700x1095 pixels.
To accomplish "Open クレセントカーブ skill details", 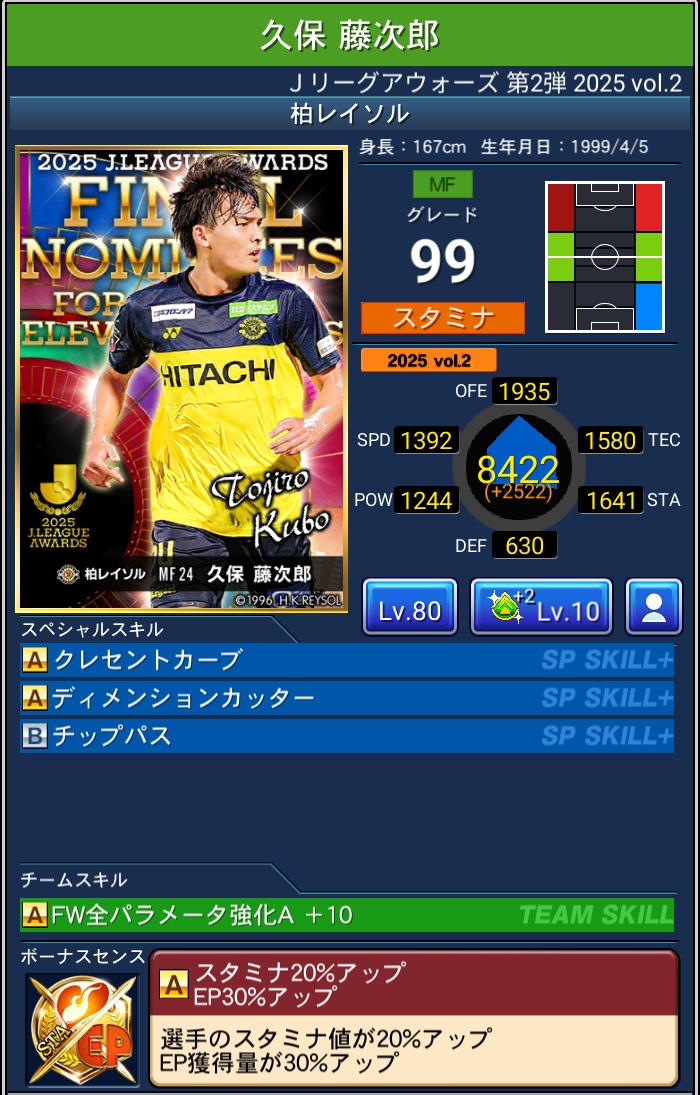I will coord(346,660).
